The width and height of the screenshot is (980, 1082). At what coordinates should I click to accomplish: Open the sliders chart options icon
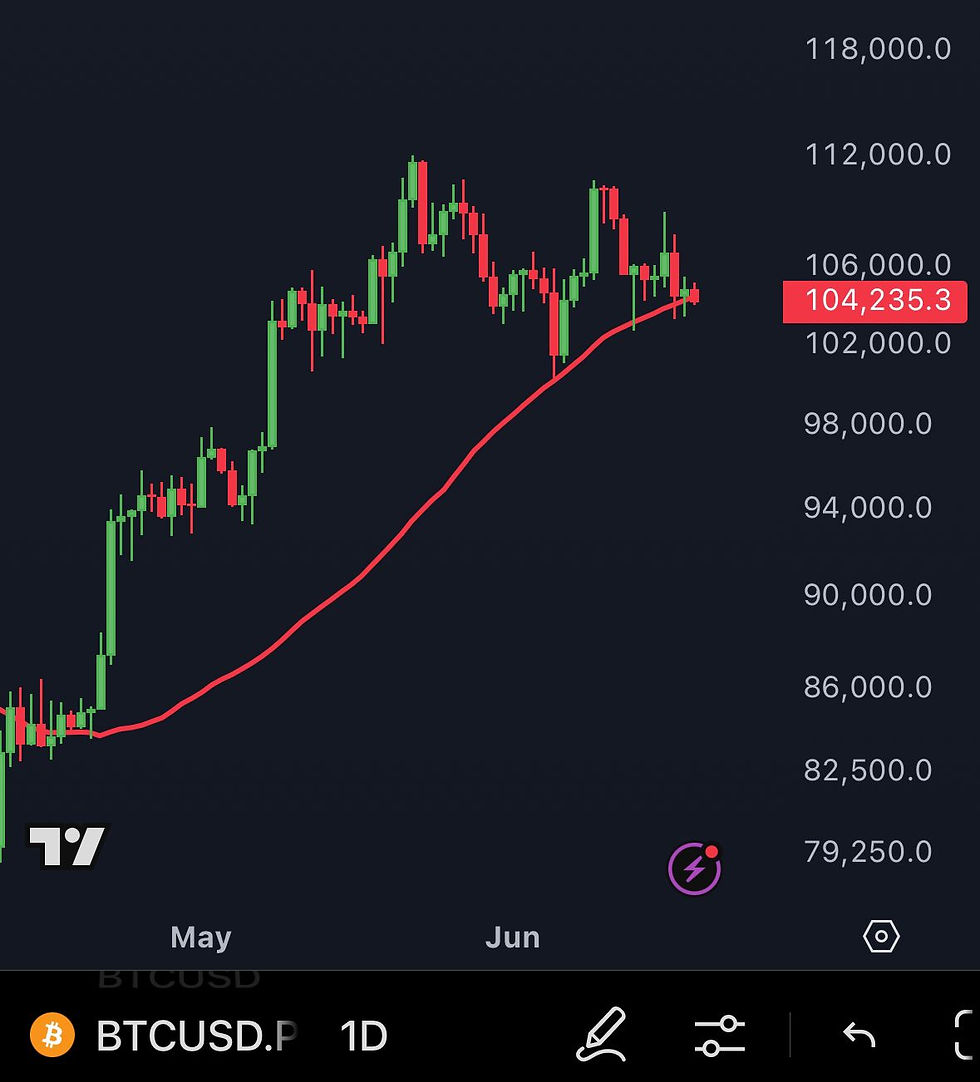pyautogui.click(x=719, y=1036)
